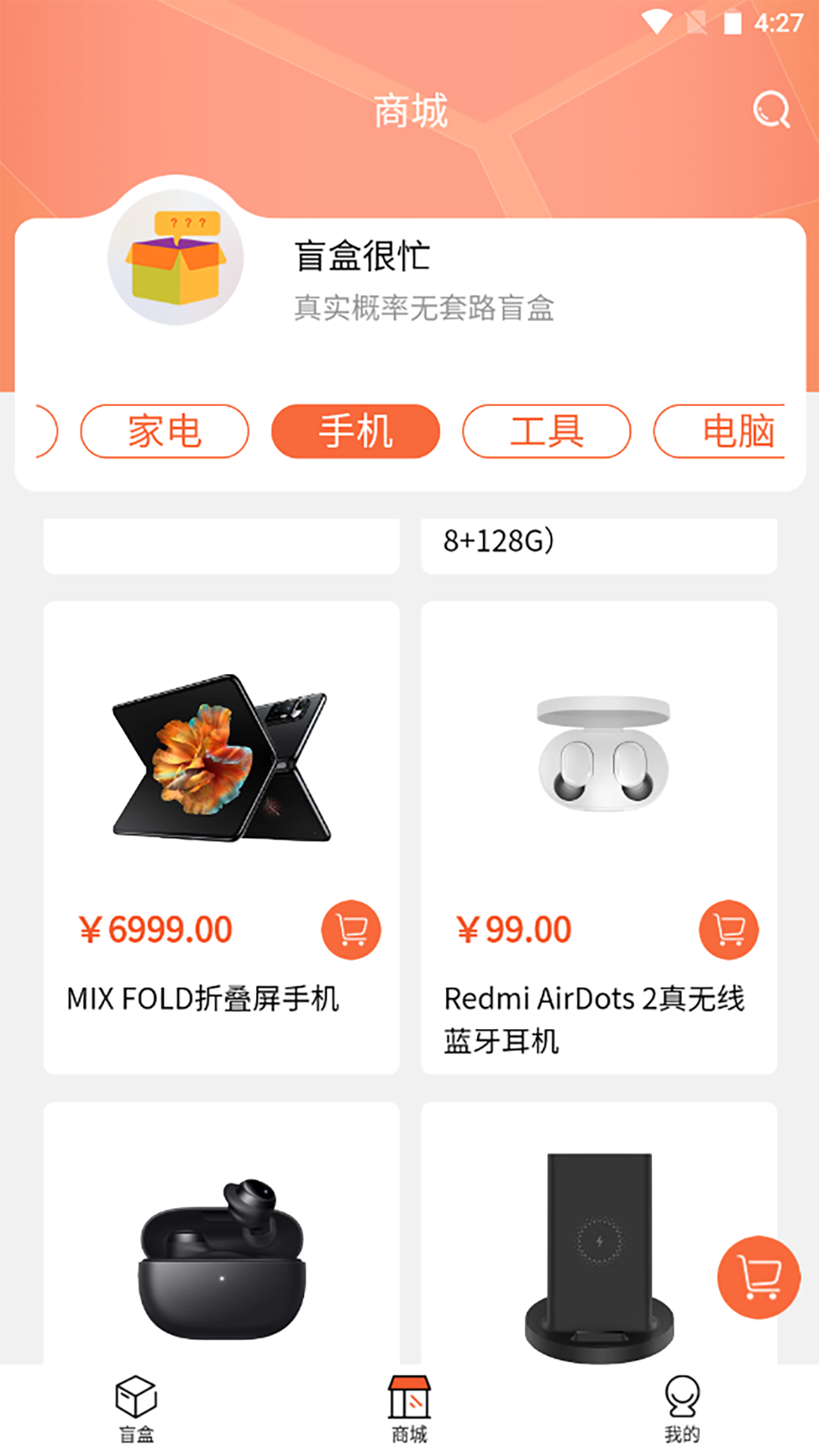
Task: Click the 盲盒很忙 mystery box avatar icon
Action: (175, 258)
